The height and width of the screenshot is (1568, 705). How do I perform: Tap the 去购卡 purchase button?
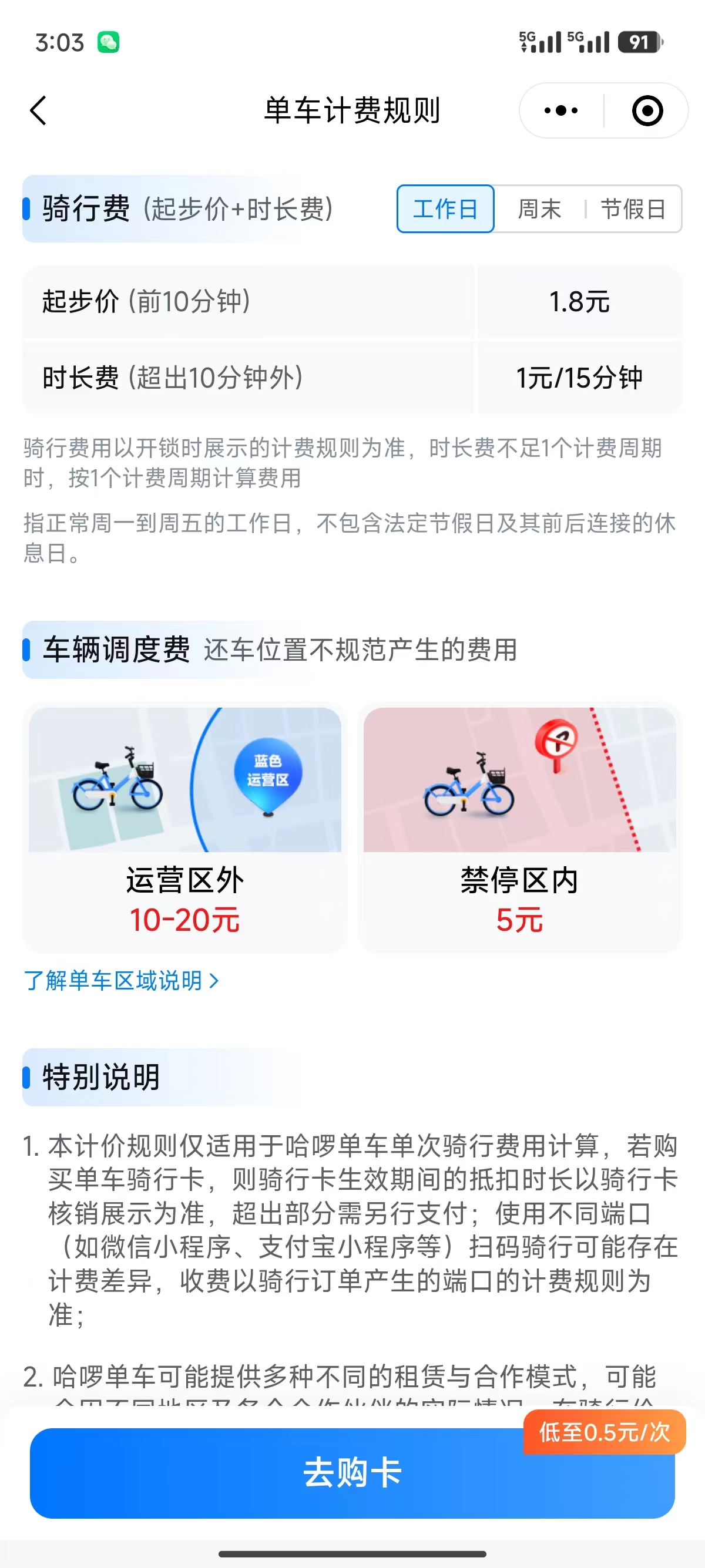[x=352, y=1473]
